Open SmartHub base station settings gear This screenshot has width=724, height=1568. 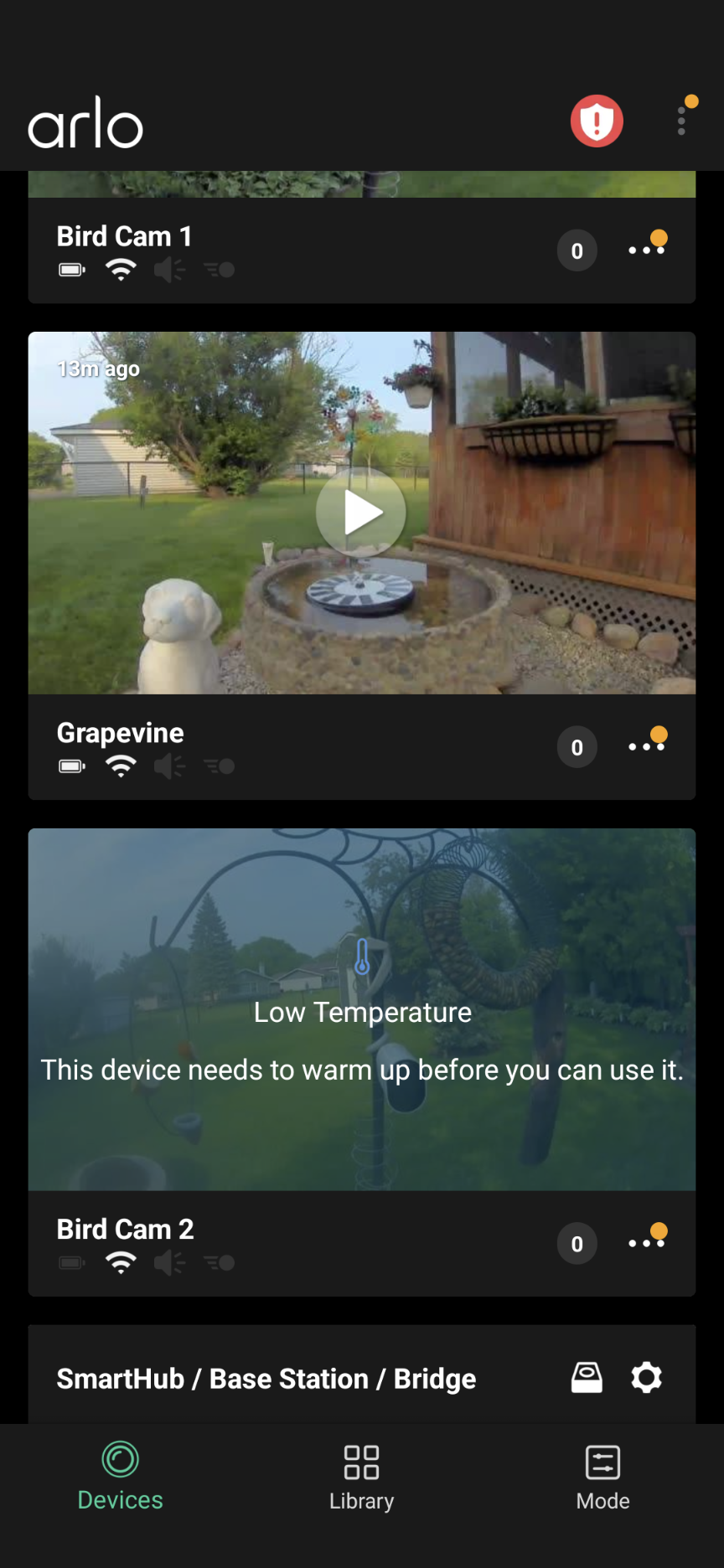point(646,1378)
